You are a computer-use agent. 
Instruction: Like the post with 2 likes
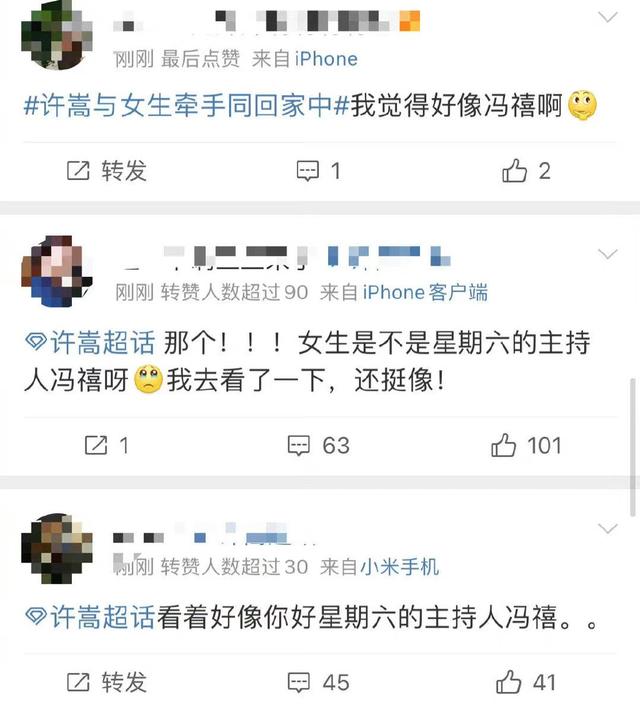tap(526, 171)
